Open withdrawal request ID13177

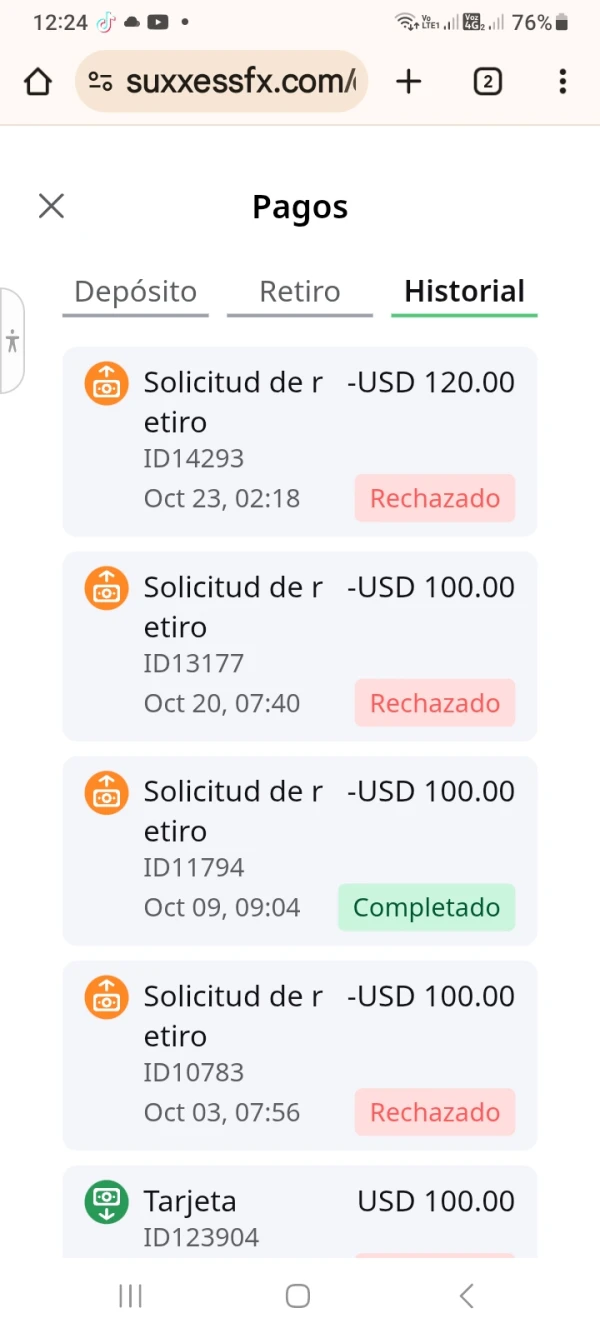point(300,646)
